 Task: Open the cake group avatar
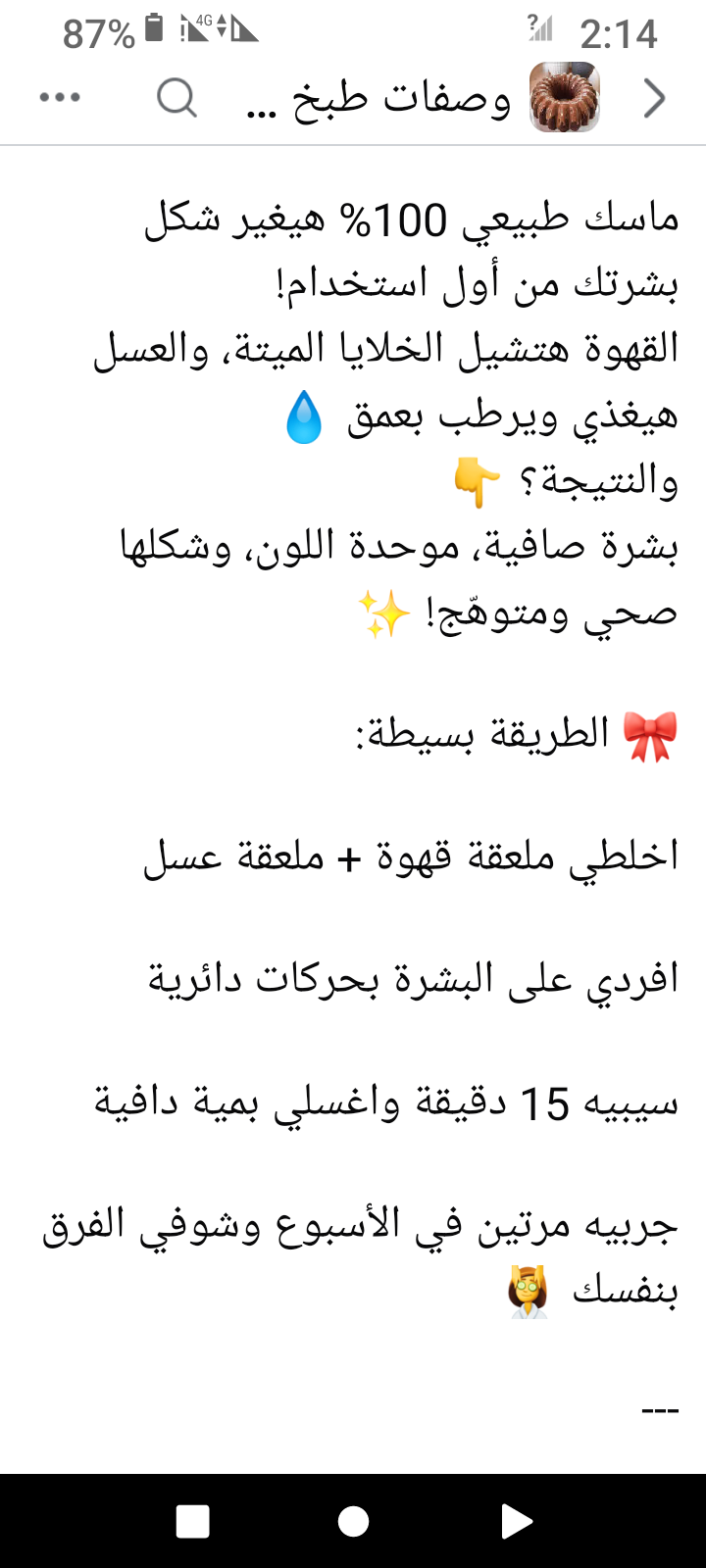(564, 98)
